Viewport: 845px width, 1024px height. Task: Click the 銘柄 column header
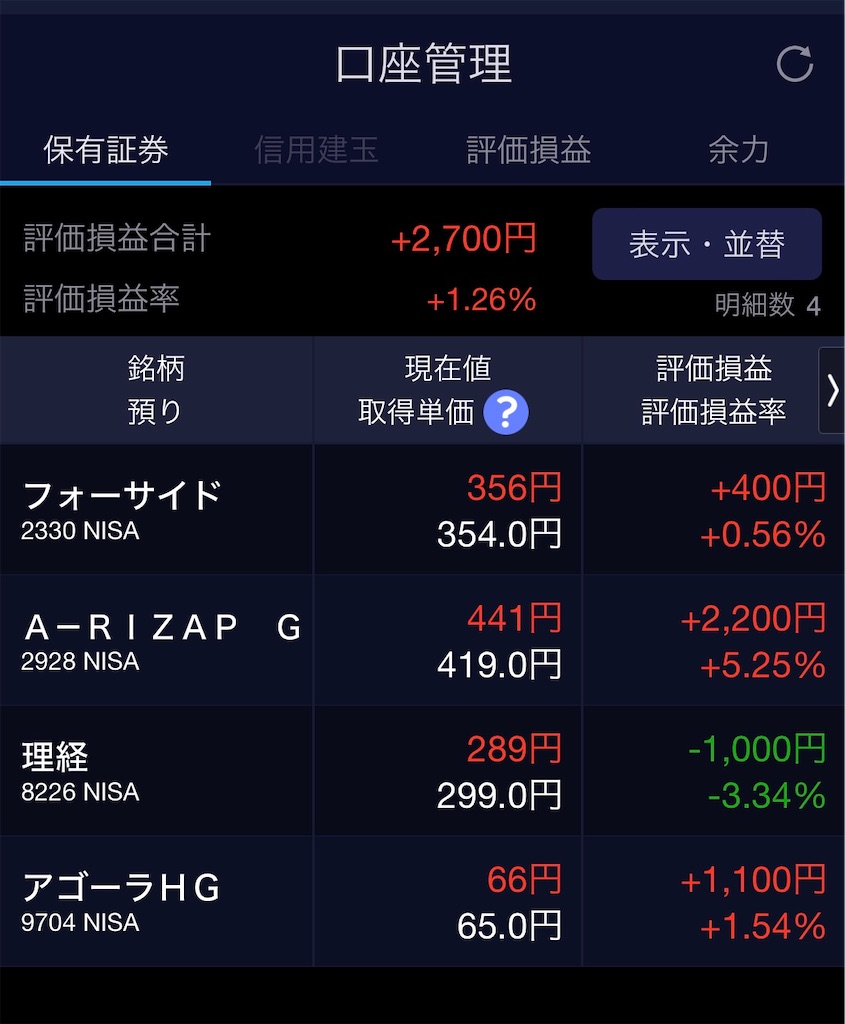(x=156, y=369)
